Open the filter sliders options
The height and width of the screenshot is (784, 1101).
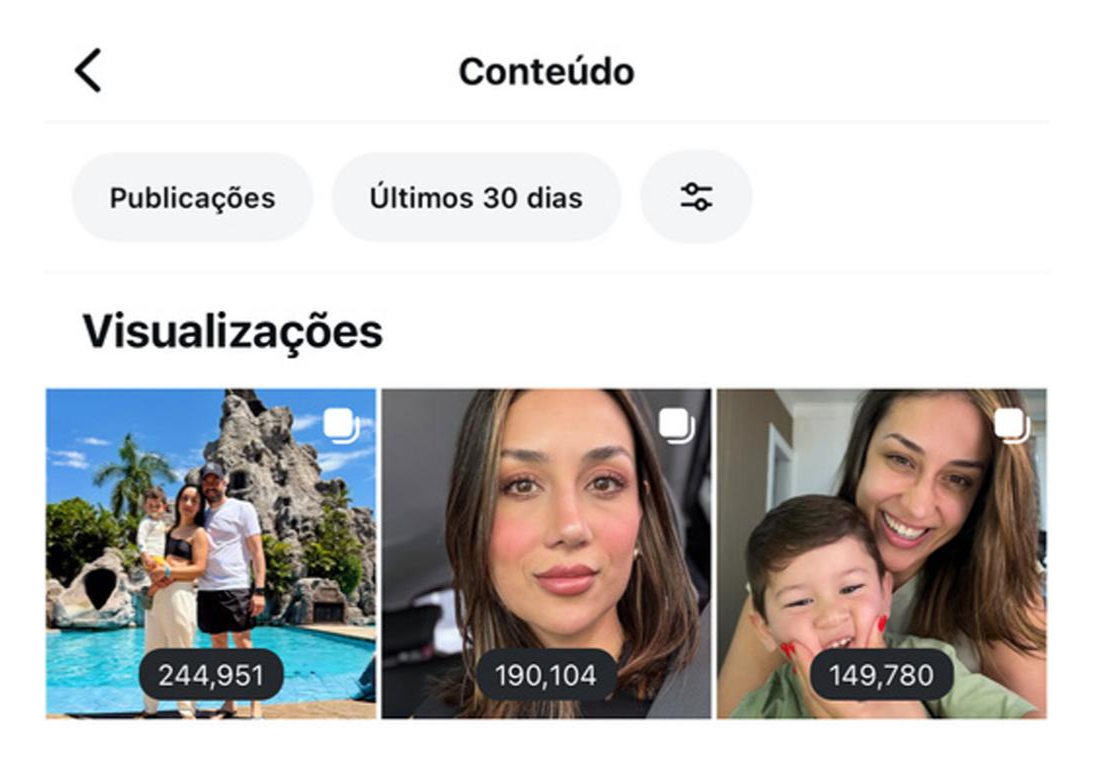click(696, 197)
